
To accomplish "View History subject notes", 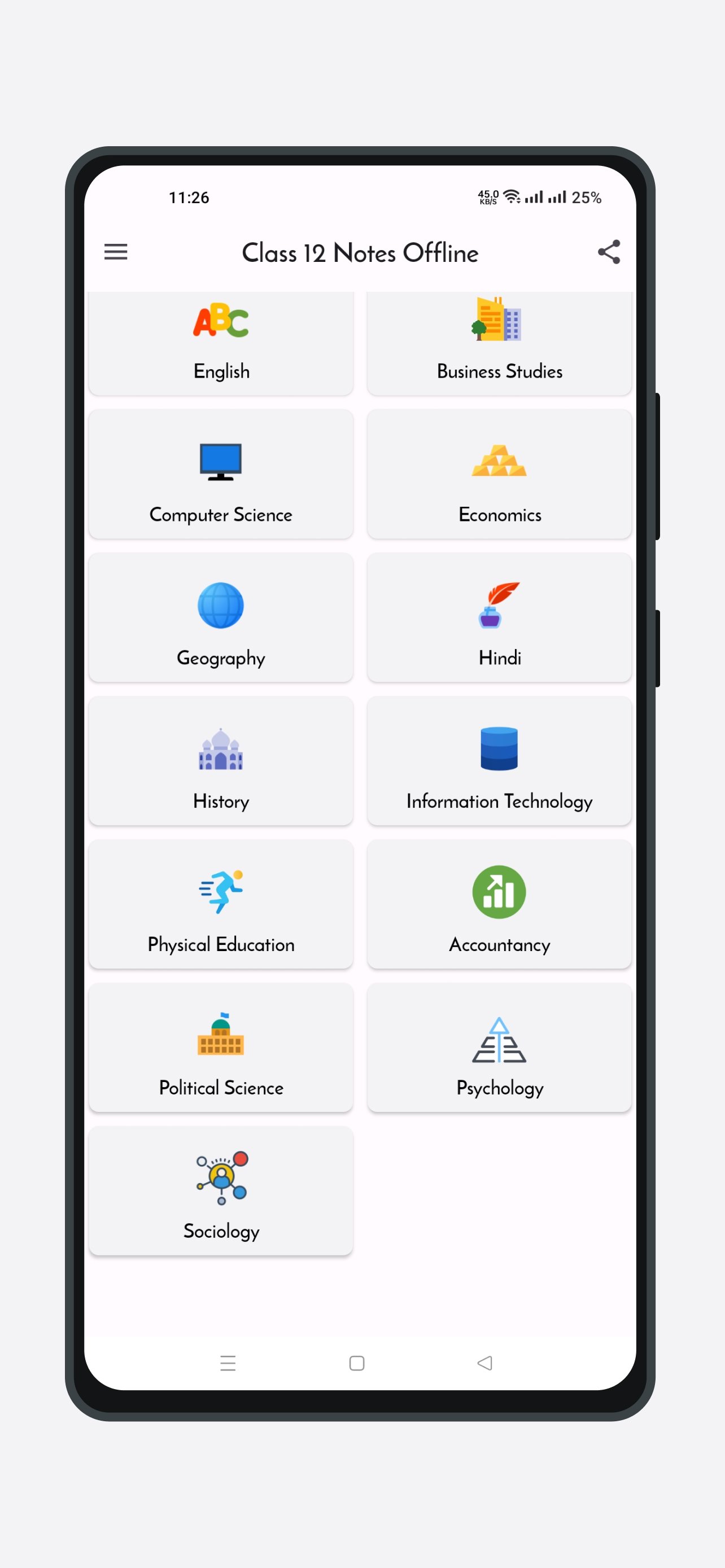I will pyautogui.click(x=221, y=761).
